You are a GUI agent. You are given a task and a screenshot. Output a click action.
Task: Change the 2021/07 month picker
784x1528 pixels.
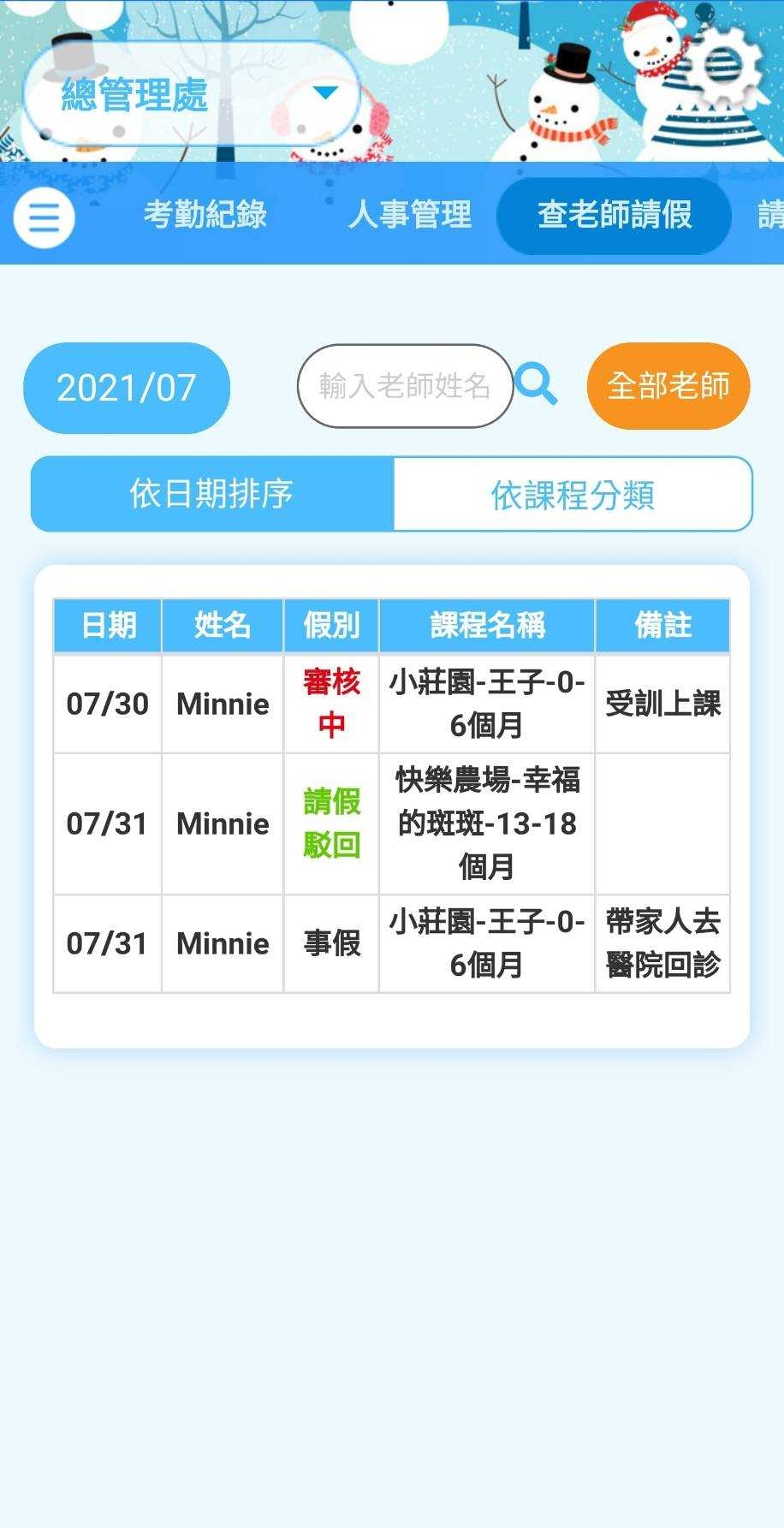pyautogui.click(x=127, y=388)
